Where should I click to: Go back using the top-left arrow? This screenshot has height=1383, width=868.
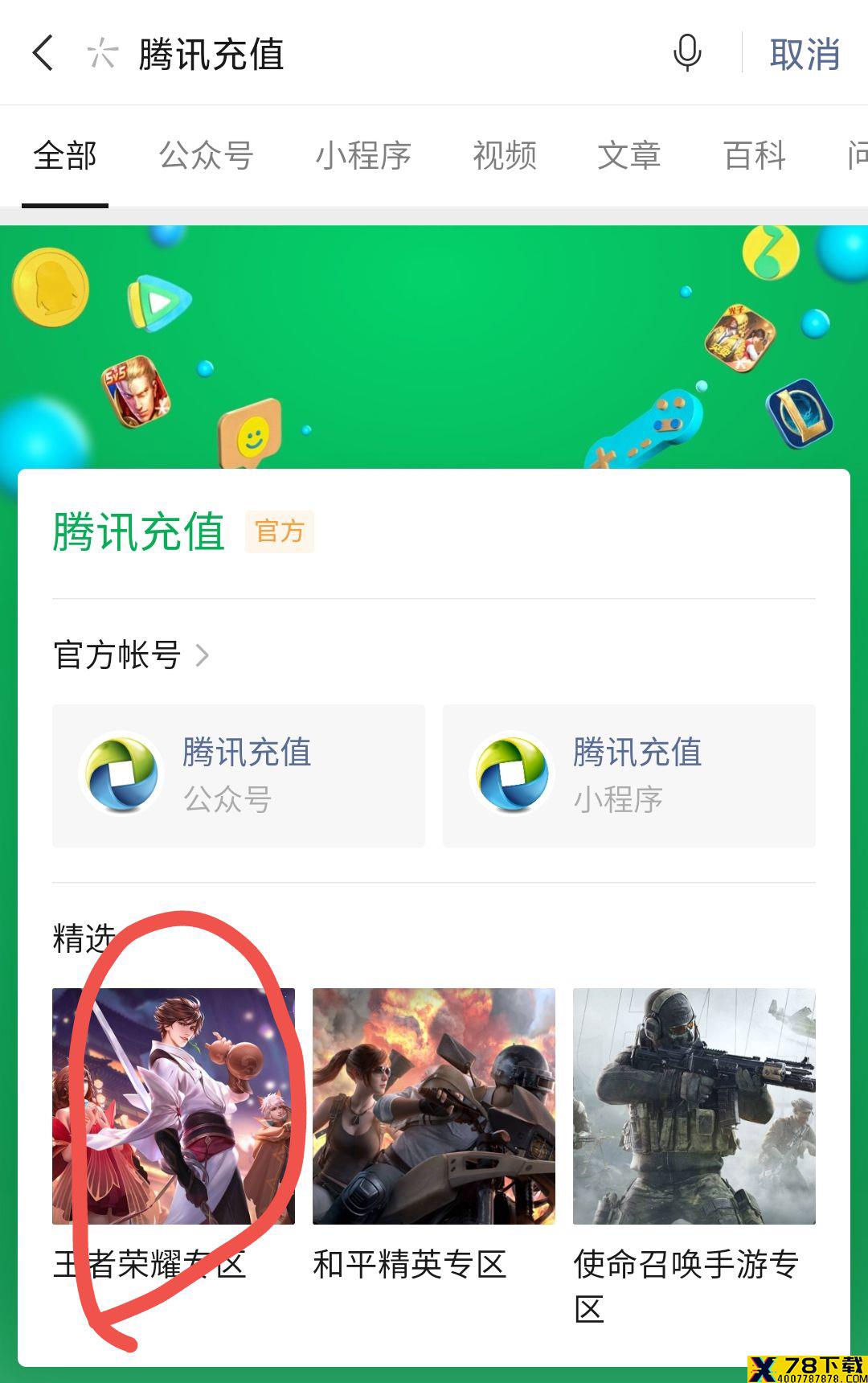pyautogui.click(x=43, y=54)
